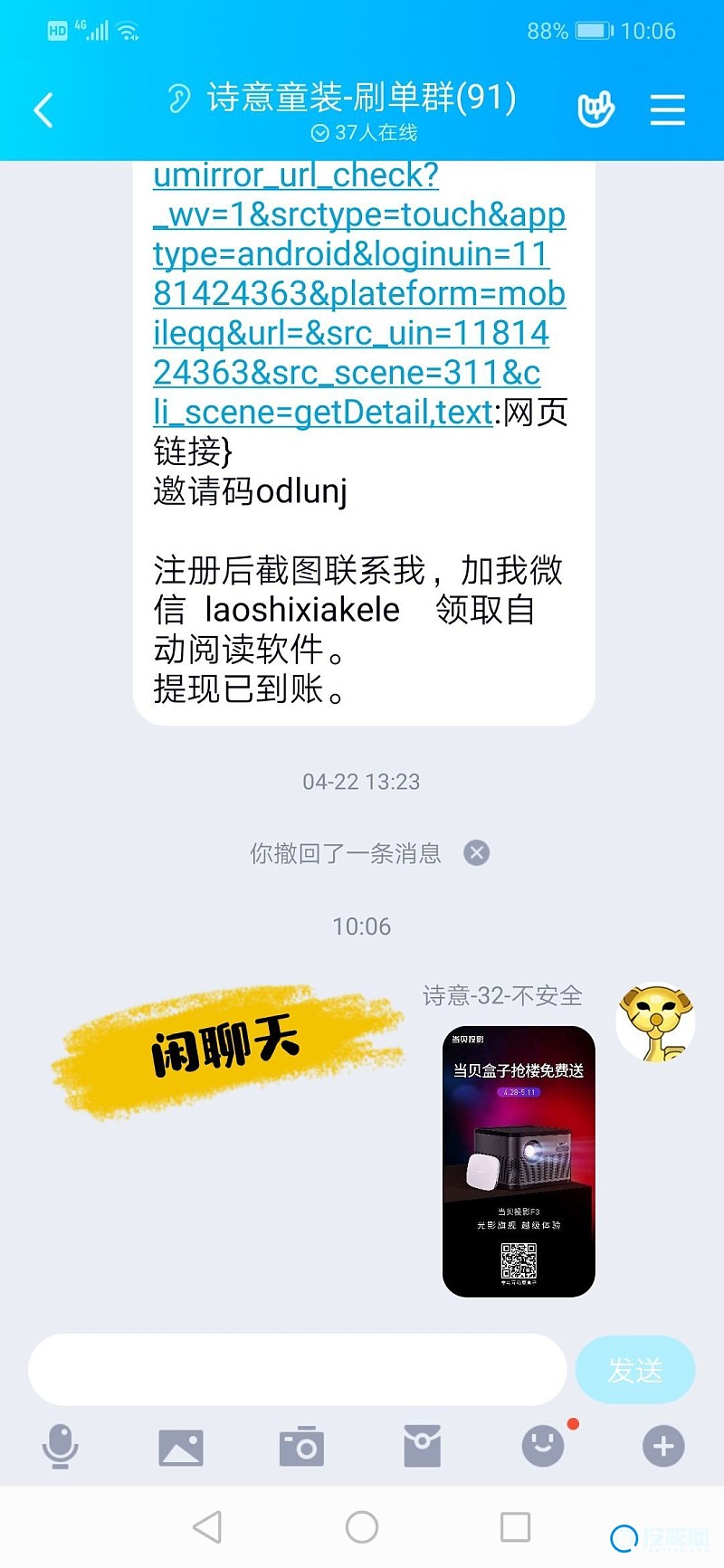Viewport: 724px width, 1568px height.
Task: Tap the system home button
Action: pyautogui.click(x=362, y=1527)
